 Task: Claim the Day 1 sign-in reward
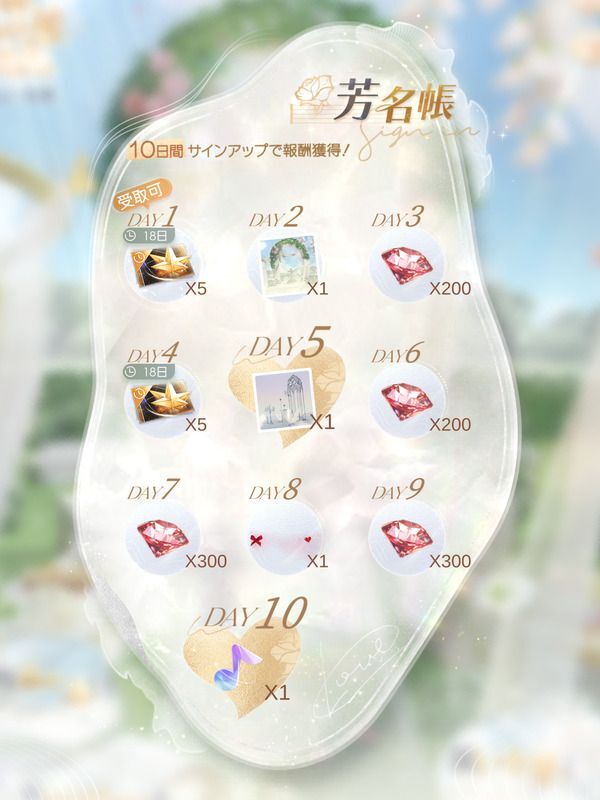coord(158,268)
